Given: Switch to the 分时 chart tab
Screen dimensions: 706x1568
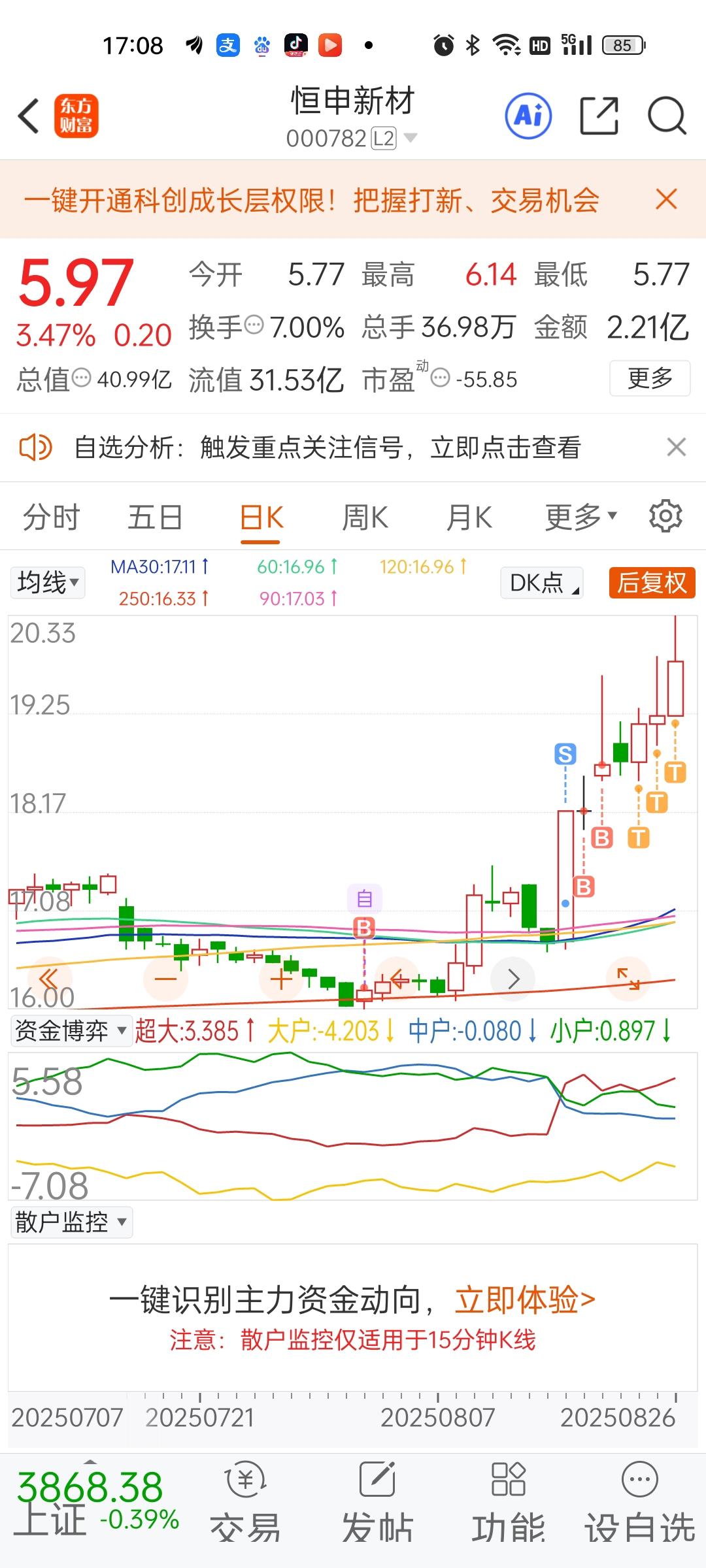Looking at the screenshot, I should [51, 517].
